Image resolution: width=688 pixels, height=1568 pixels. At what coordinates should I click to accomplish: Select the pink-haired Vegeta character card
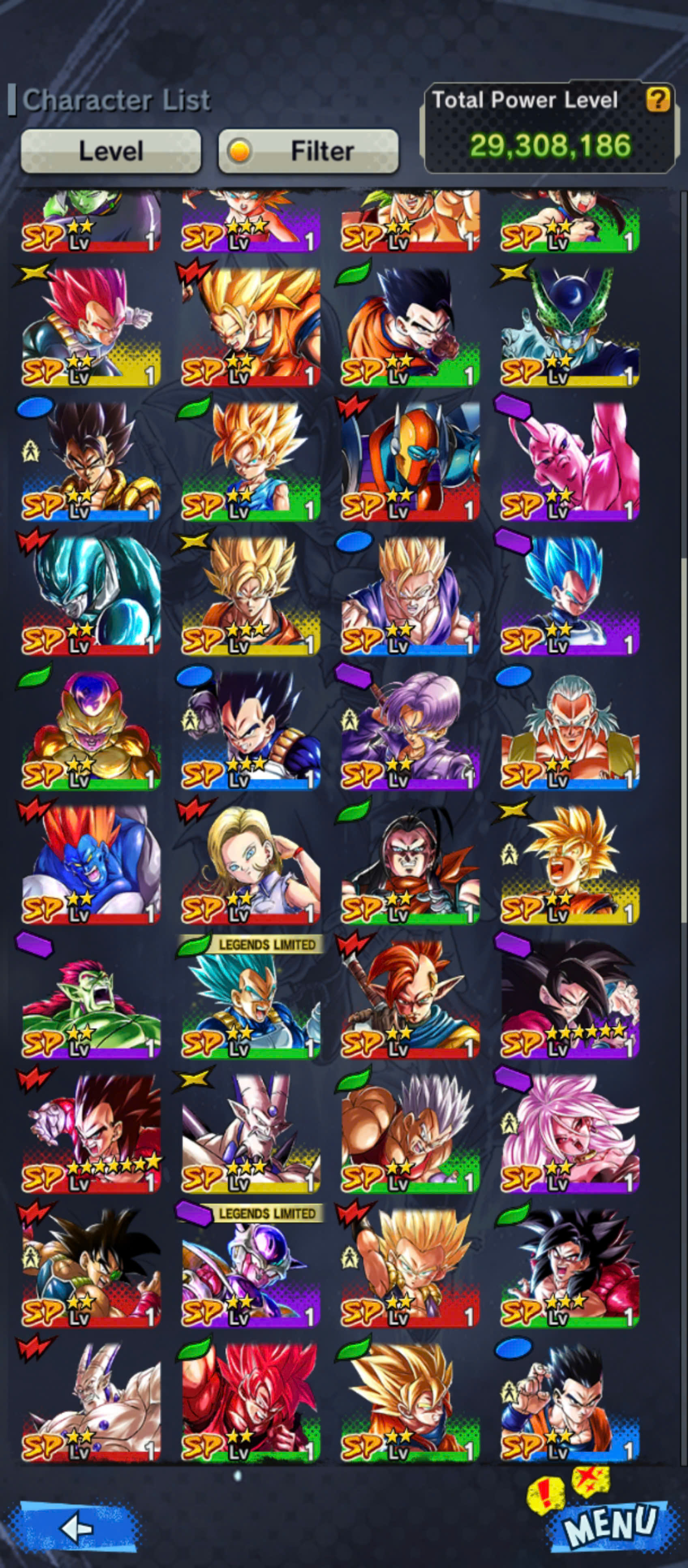pyautogui.click(x=91, y=327)
